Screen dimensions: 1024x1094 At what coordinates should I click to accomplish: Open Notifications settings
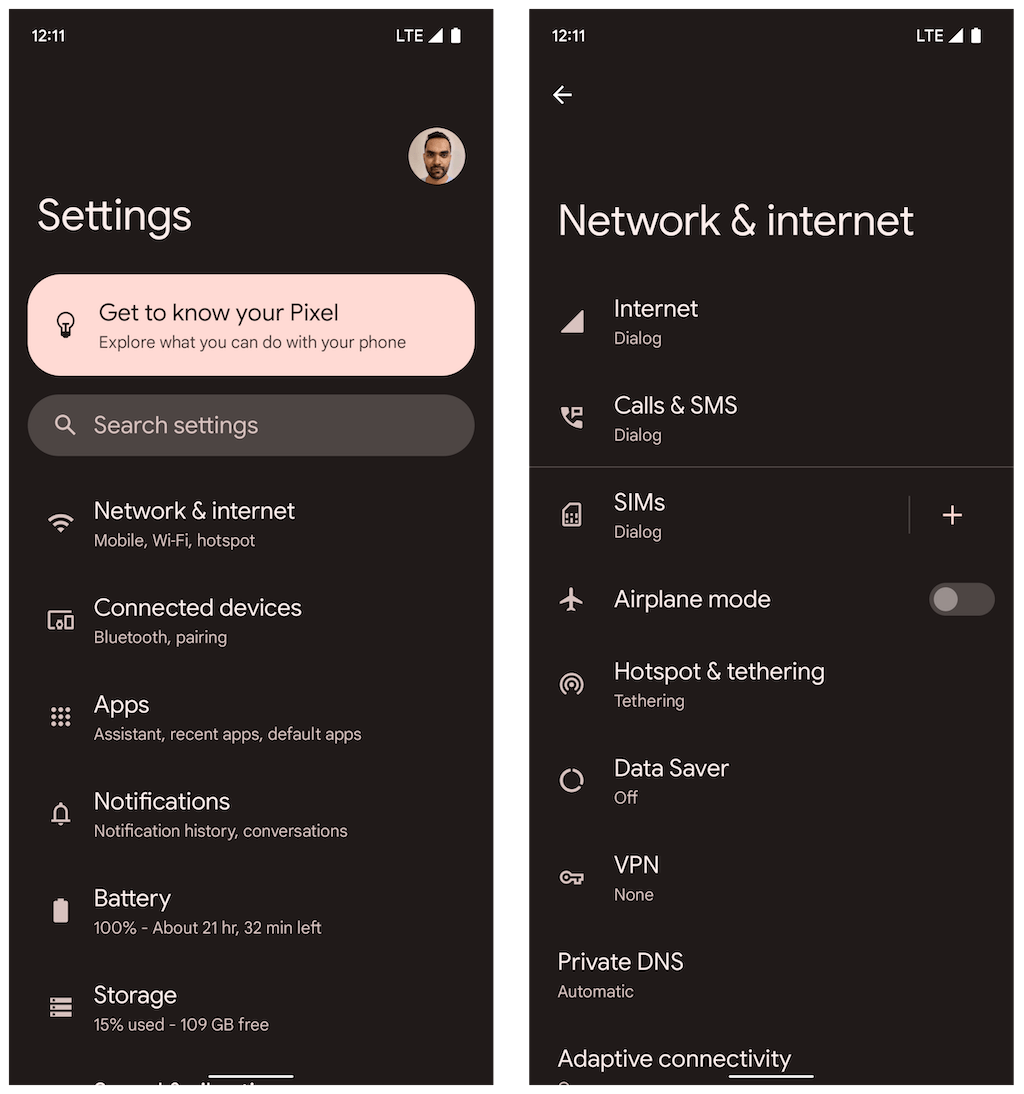(220, 815)
